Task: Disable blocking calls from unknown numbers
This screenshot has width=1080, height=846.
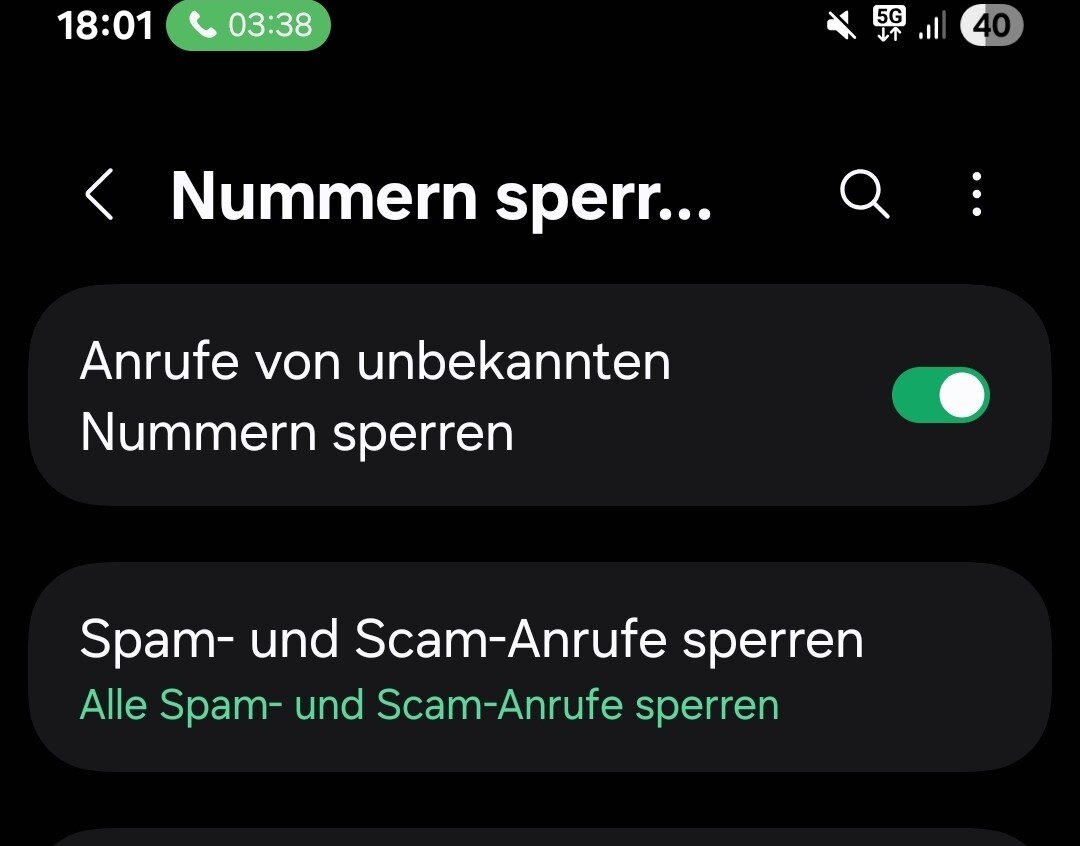Action: point(940,396)
